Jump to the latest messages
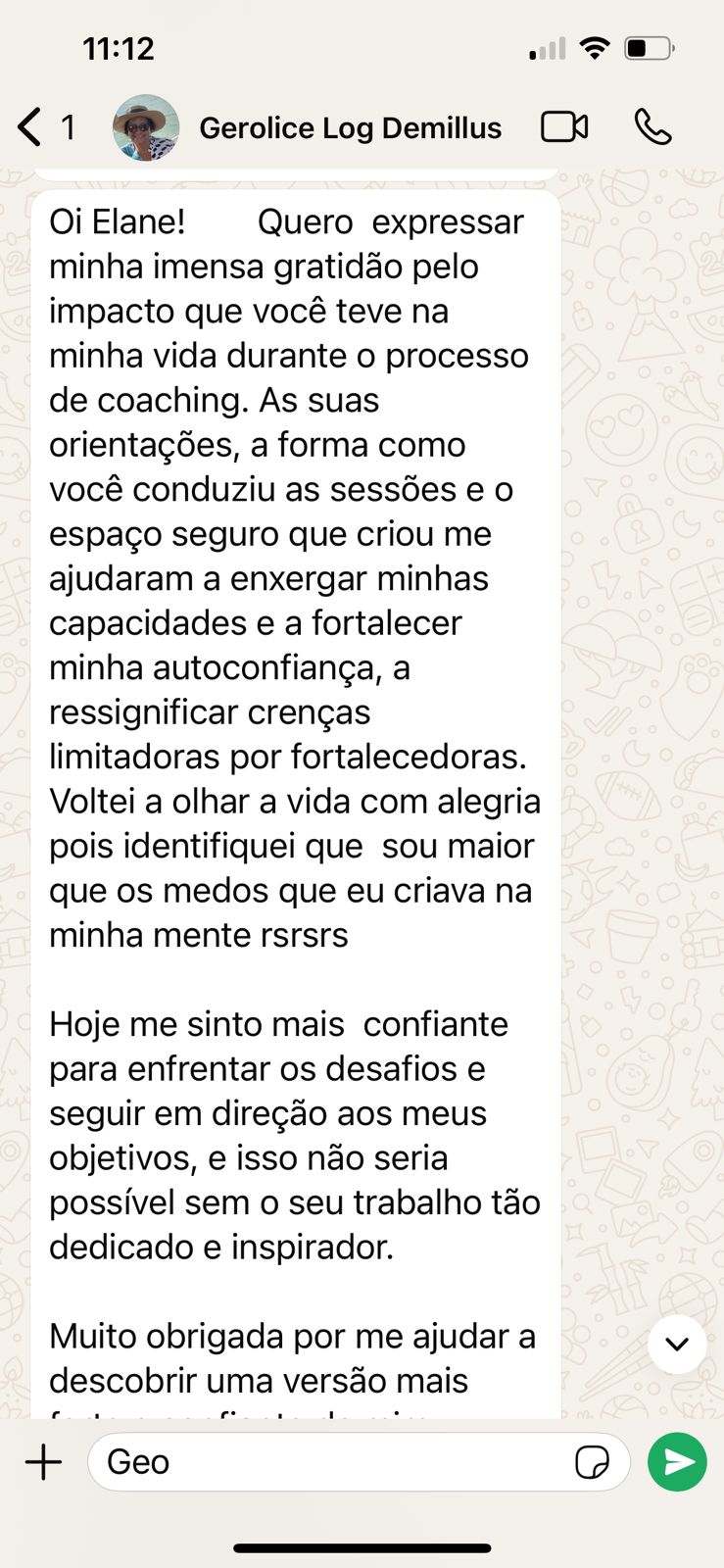This screenshot has width=724, height=1568. click(x=677, y=1344)
